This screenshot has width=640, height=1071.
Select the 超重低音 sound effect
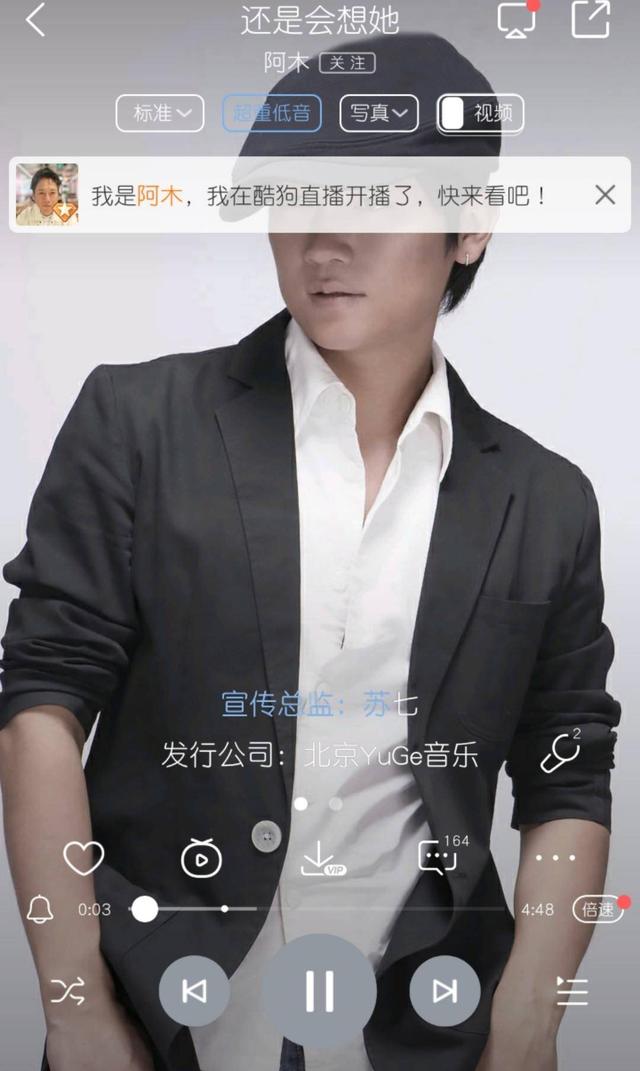click(x=272, y=113)
